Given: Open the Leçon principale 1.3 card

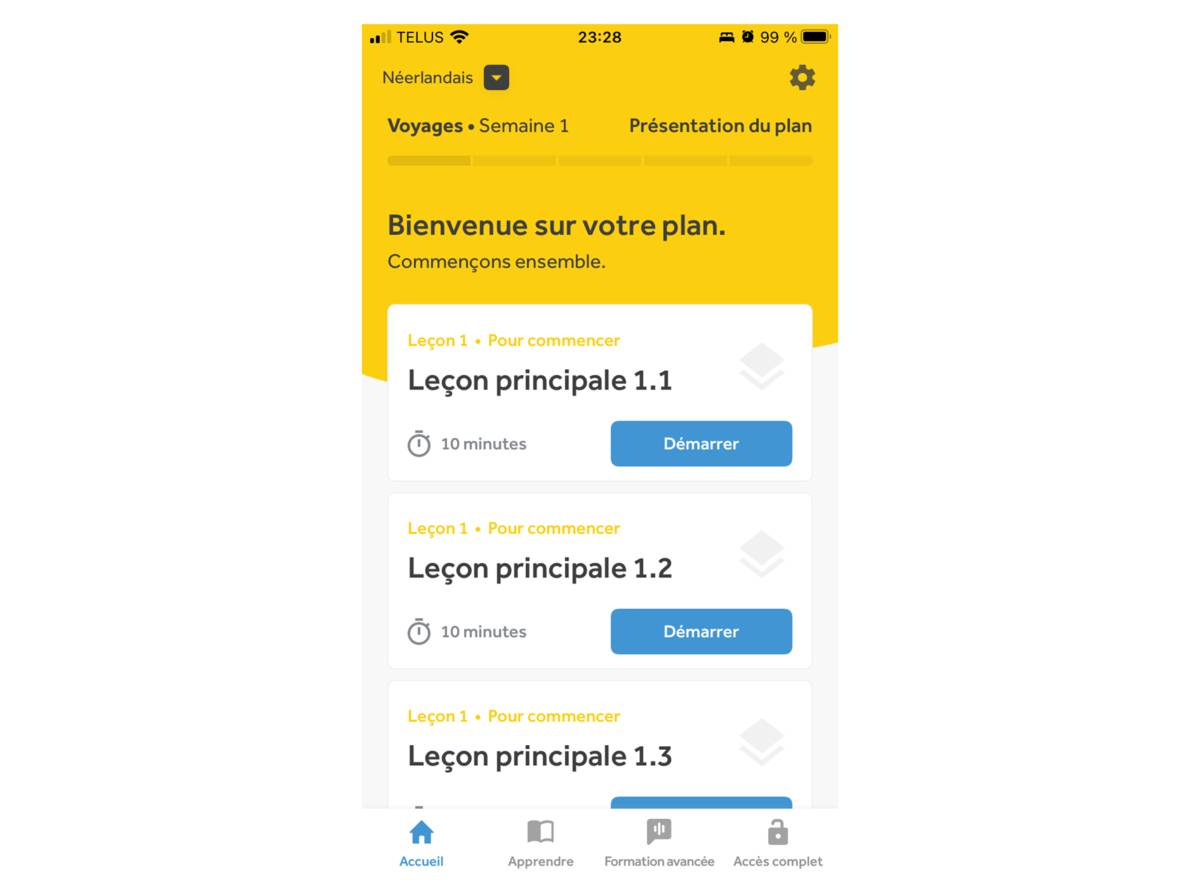Looking at the screenshot, I should tap(540, 756).
